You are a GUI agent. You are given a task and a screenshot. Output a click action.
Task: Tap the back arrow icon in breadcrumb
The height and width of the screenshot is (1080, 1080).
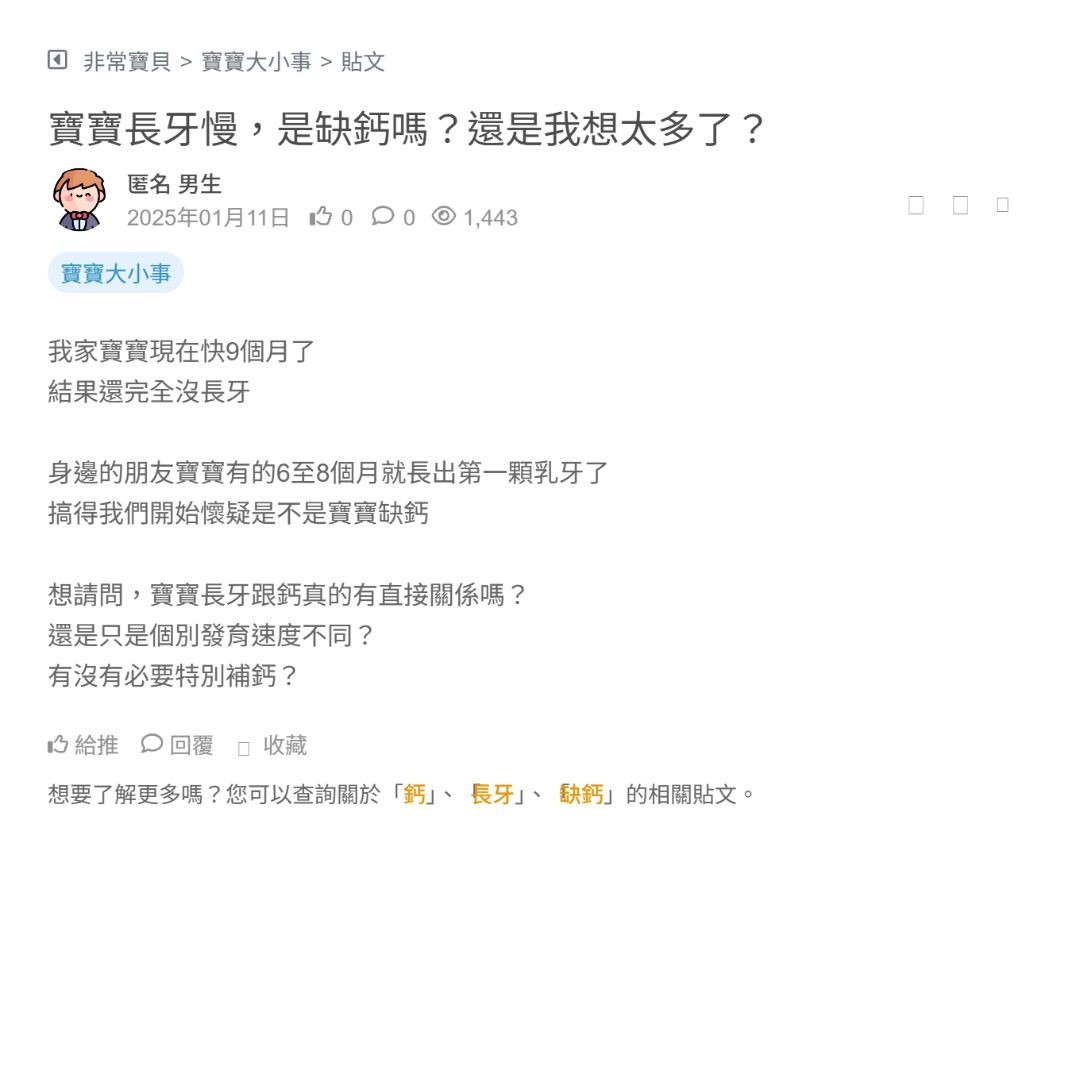[57, 60]
